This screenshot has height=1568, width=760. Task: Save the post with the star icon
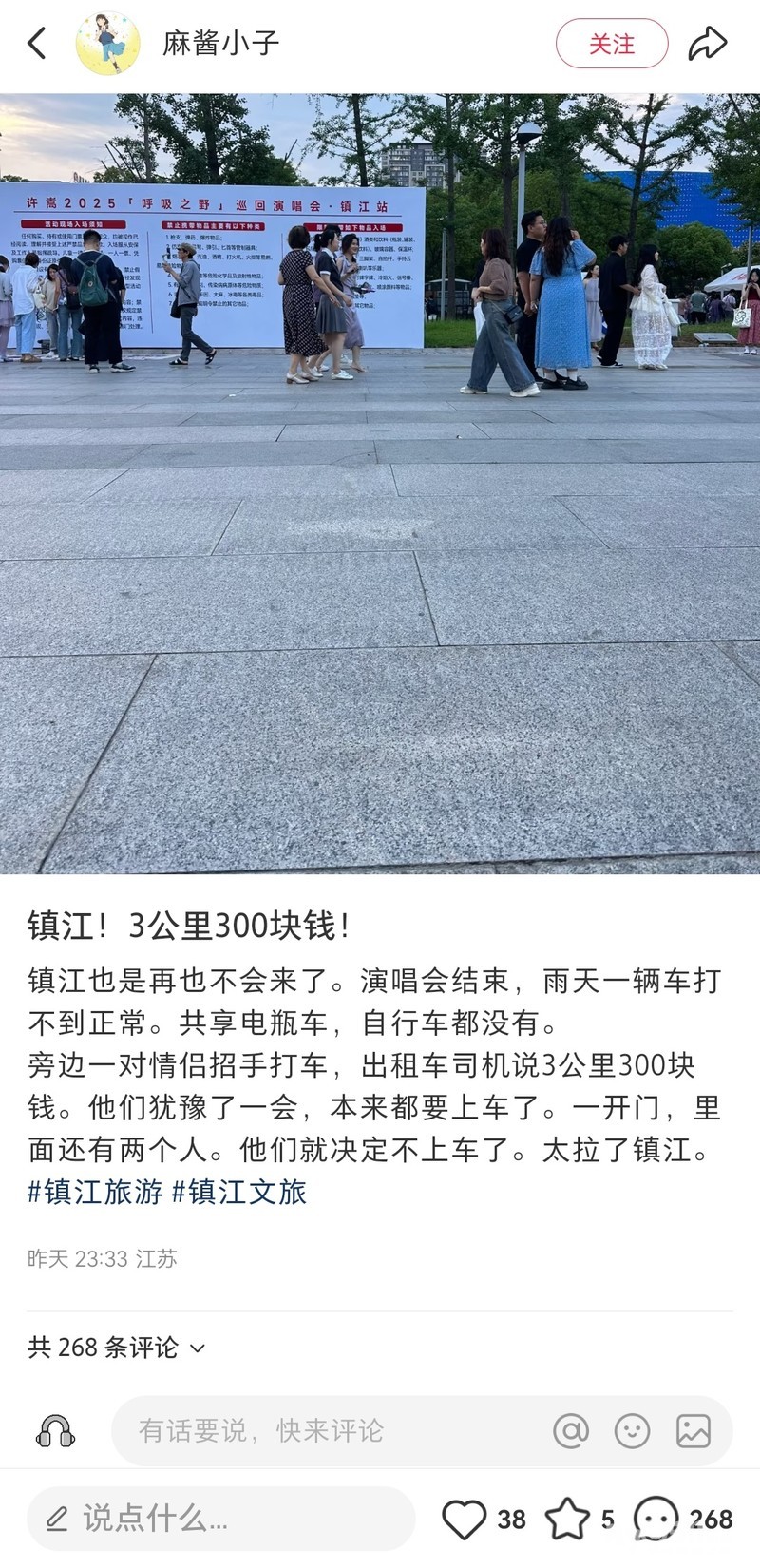tap(567, 1519)
